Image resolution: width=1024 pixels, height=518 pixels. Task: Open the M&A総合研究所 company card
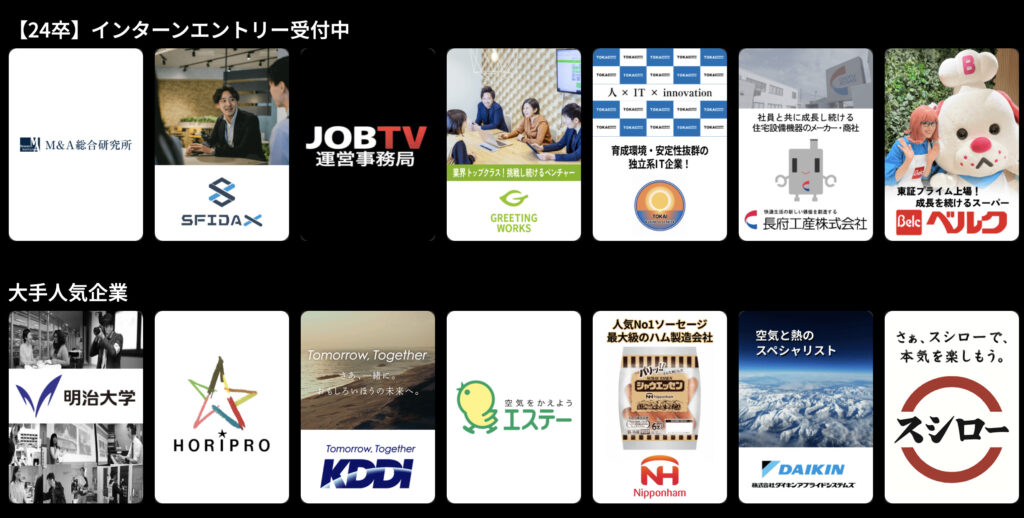click(76, 145)
